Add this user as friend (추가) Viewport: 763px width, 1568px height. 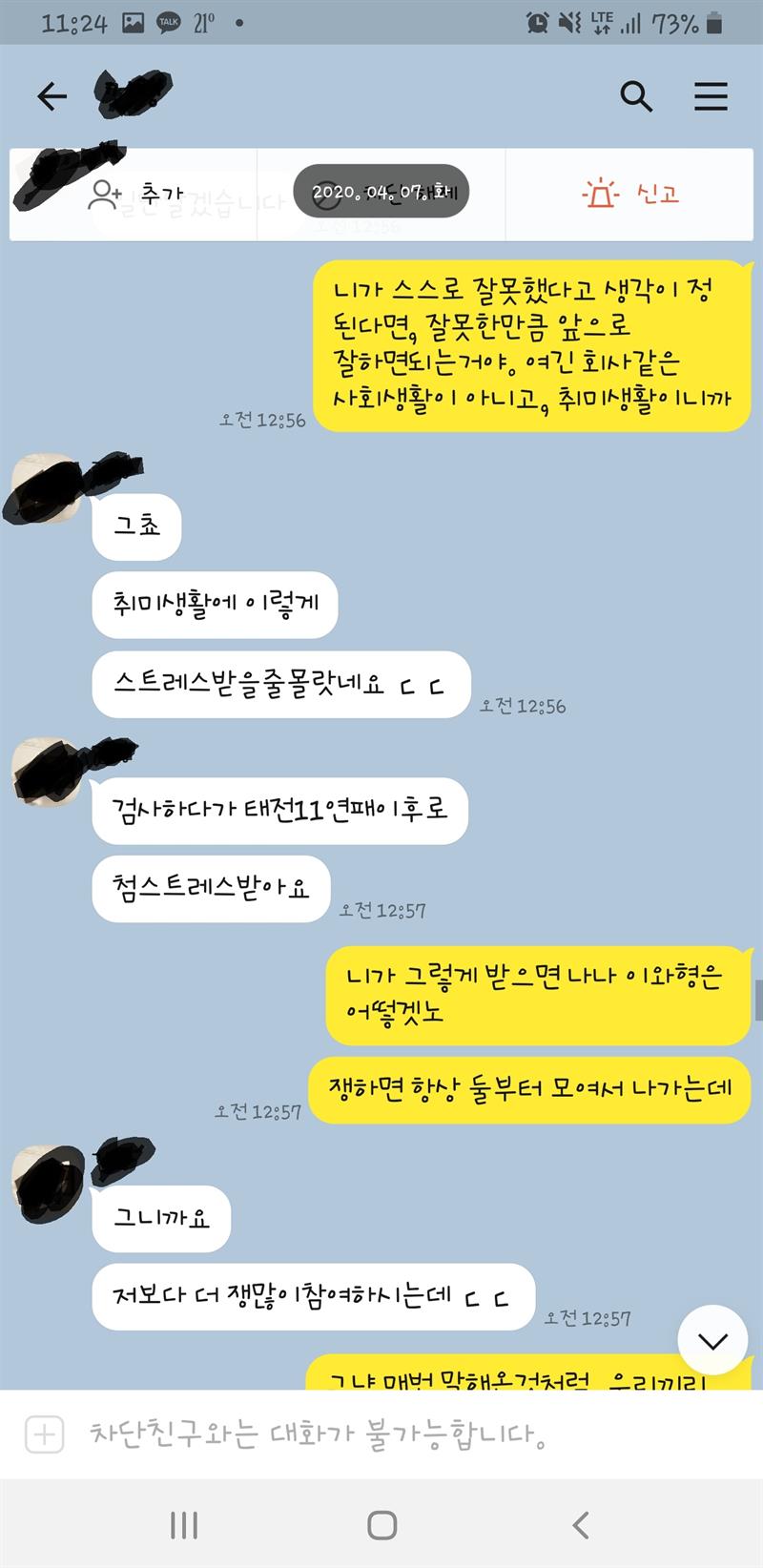pyautogui.click(x=134, y=195)
